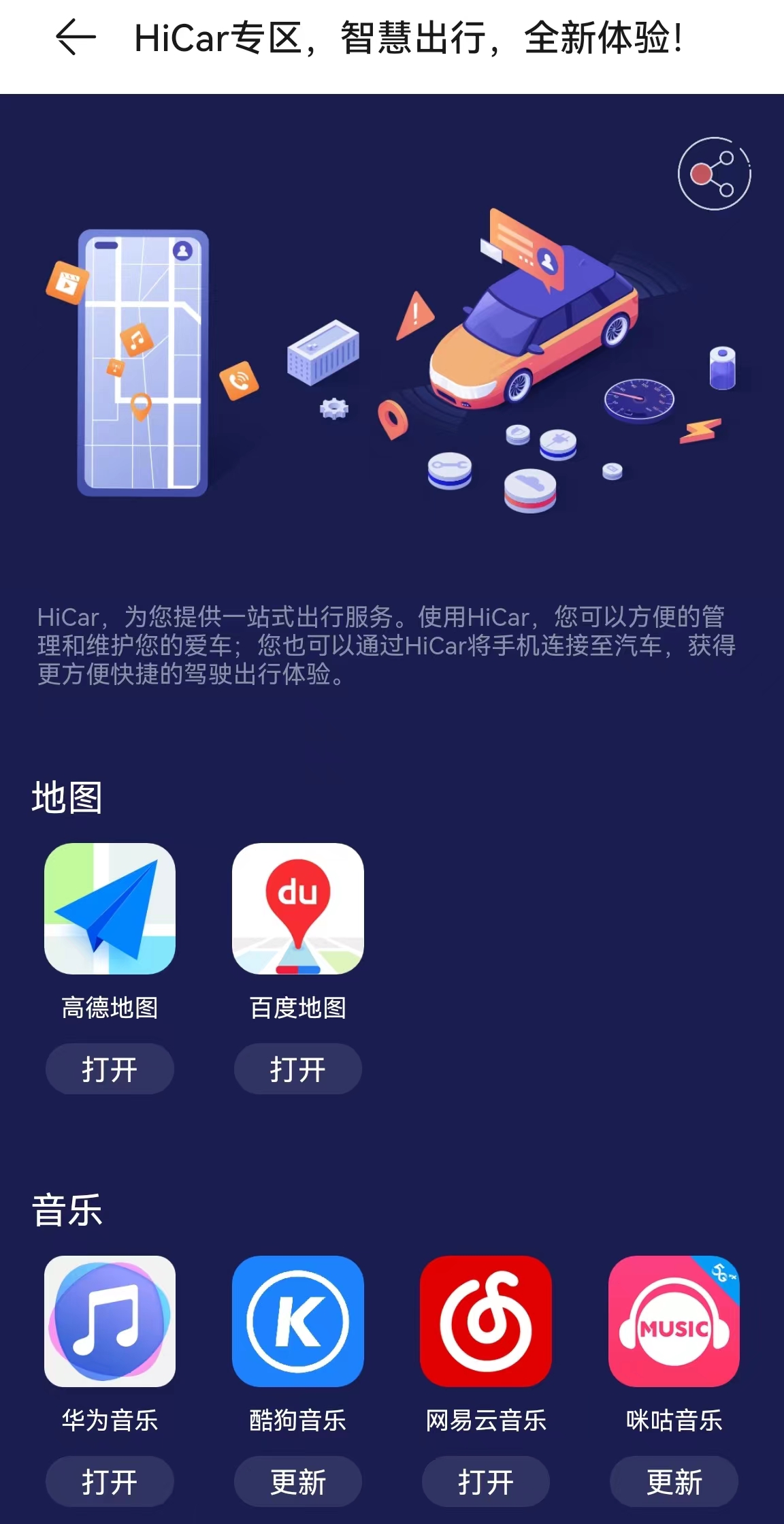Tap 打开 under 网易云音乐
784x1524 pixels.
486,1481
